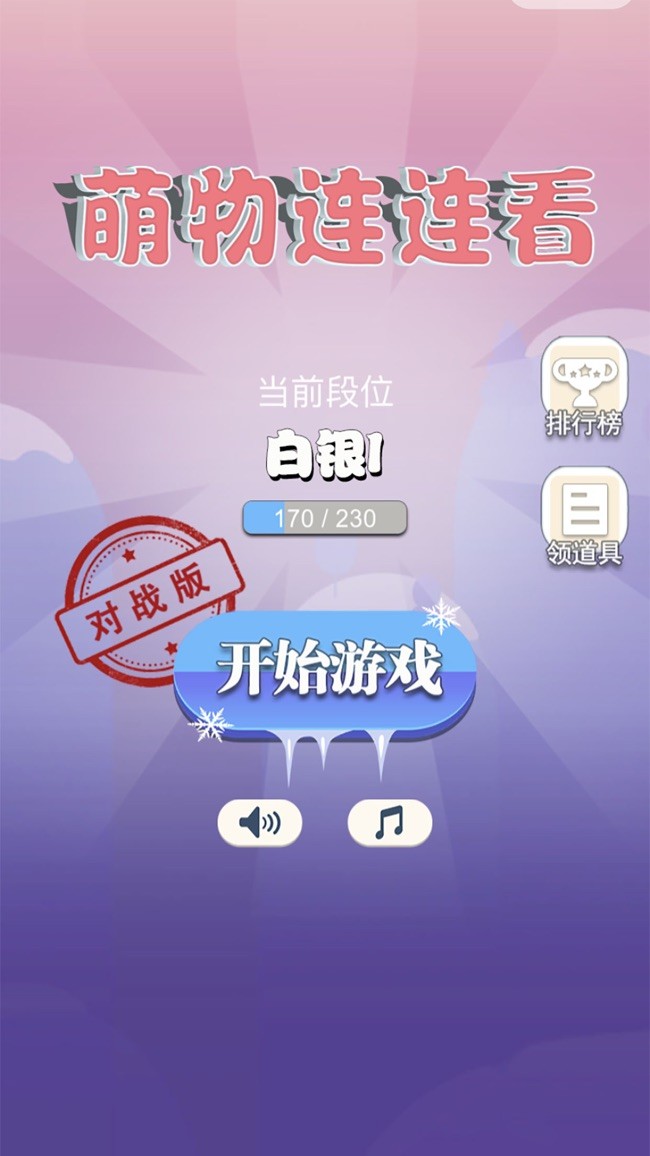Open 领道具 to claim props

(584, 517)
